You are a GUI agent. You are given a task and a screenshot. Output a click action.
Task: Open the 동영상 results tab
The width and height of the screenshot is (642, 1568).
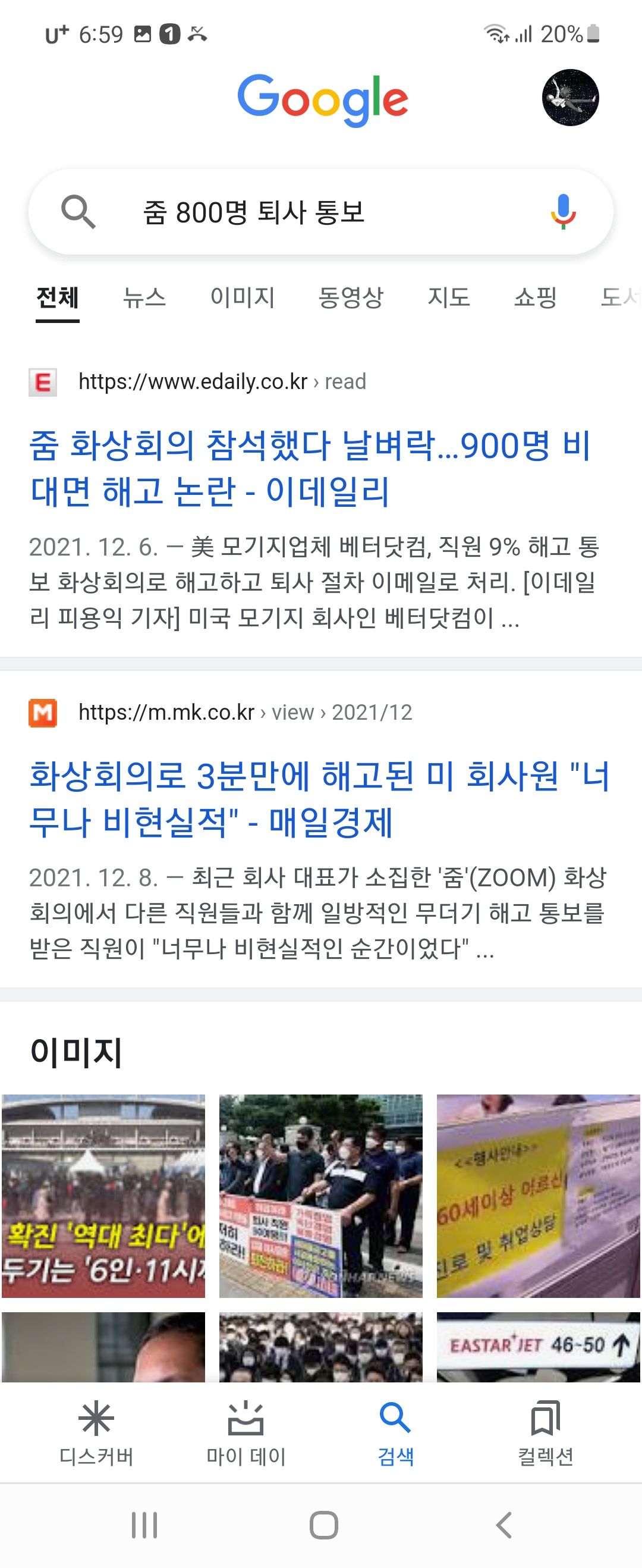tap(351, 297)
